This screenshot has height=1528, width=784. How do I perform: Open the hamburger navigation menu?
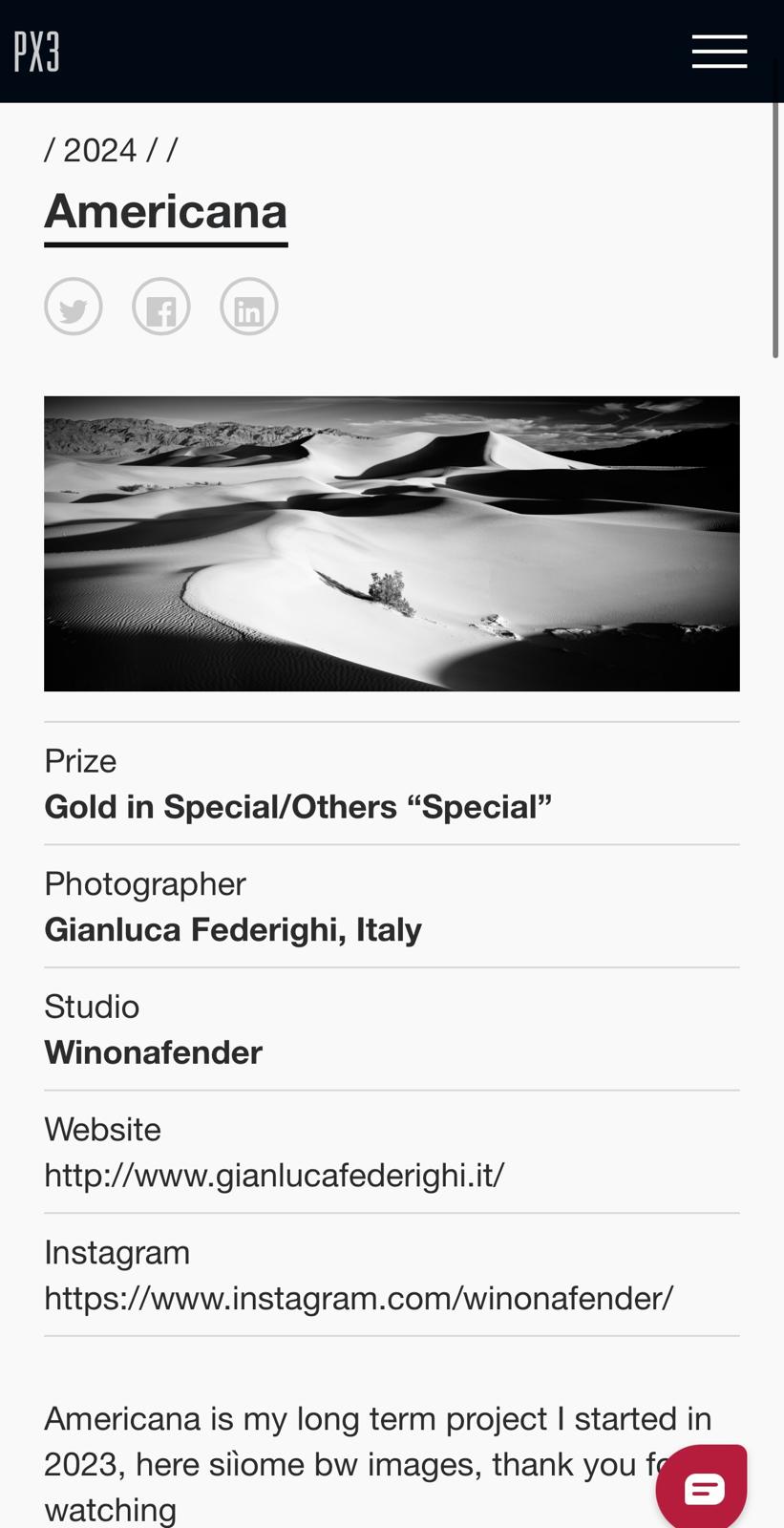click(x=719, y=52)
